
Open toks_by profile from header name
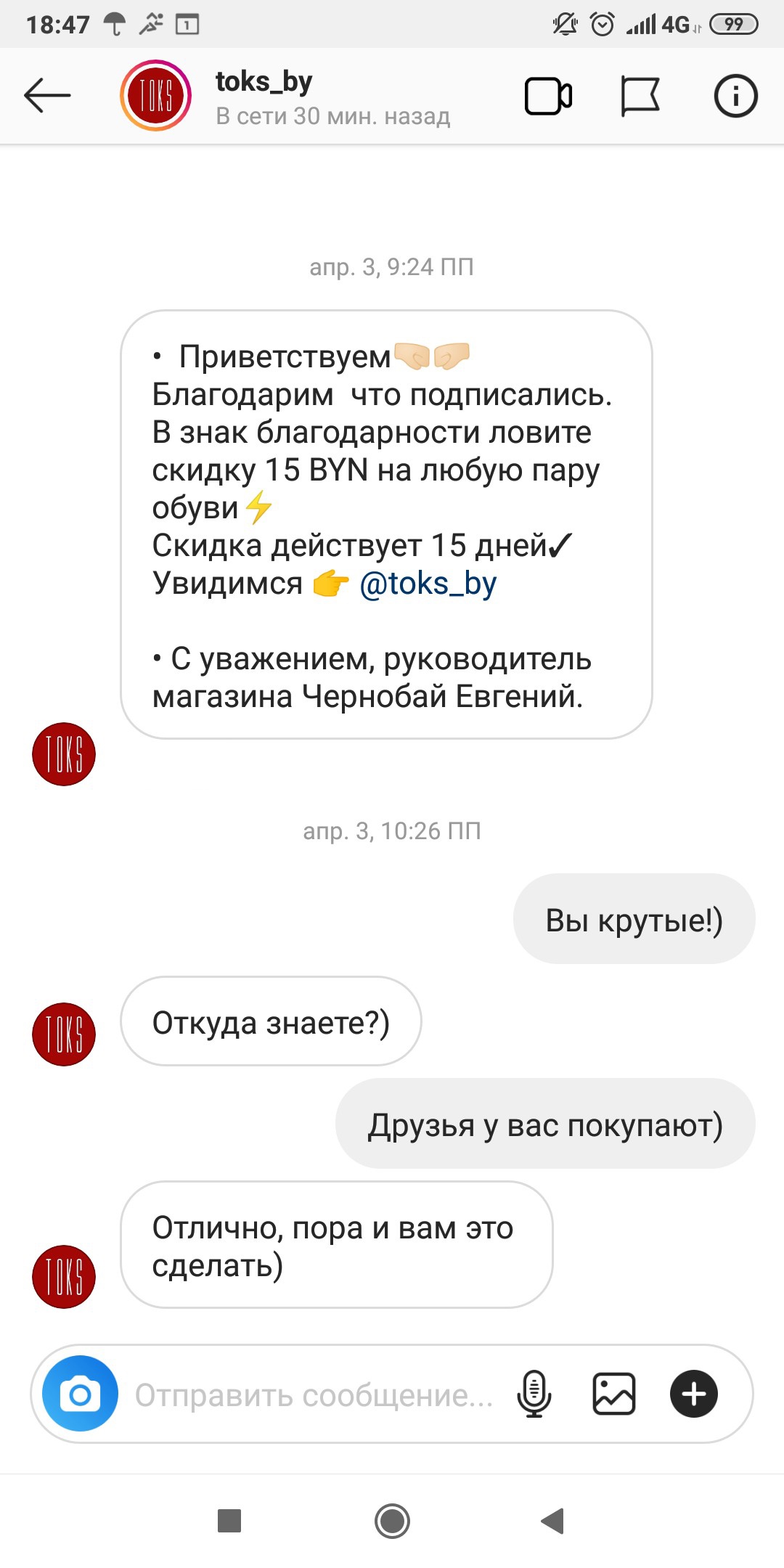tap(264, 82)
